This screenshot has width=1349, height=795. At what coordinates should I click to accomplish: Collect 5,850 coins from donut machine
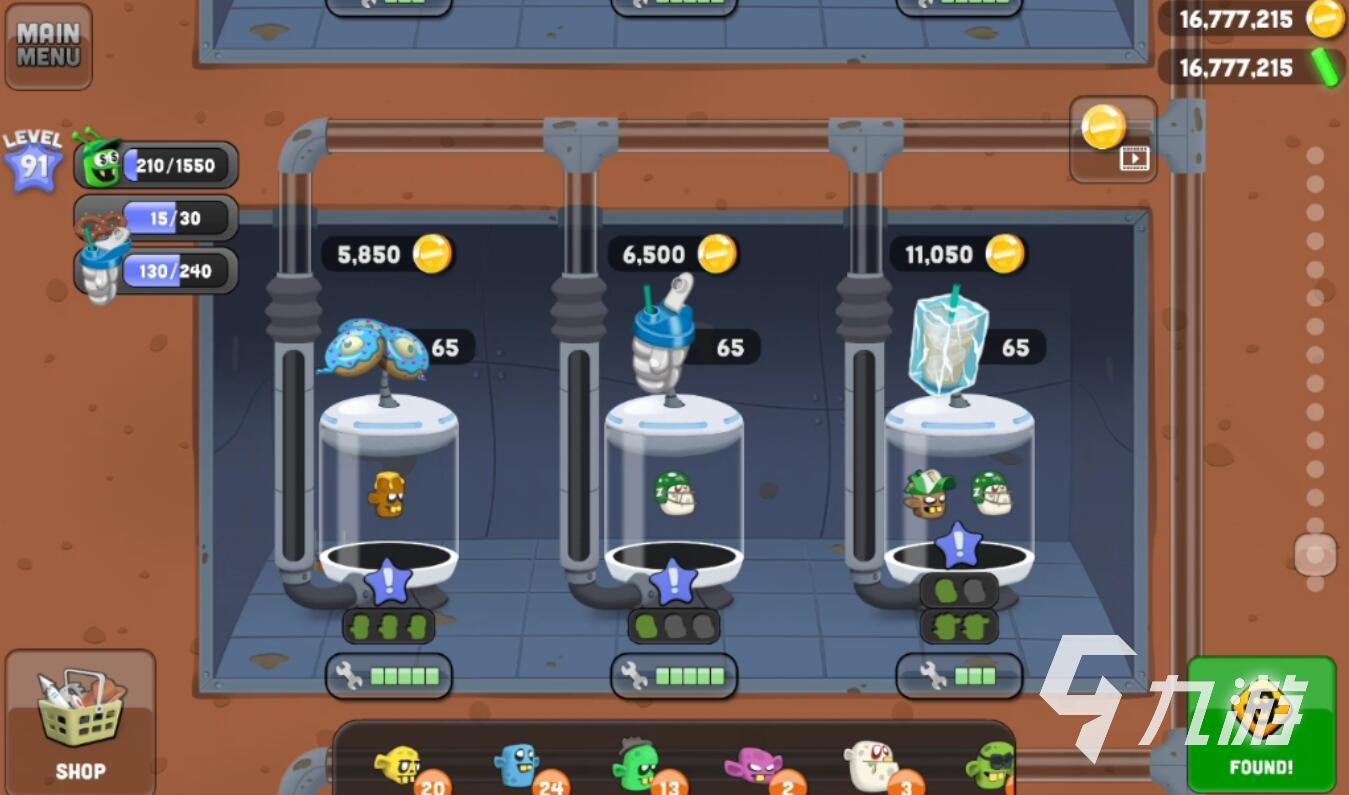387,254
